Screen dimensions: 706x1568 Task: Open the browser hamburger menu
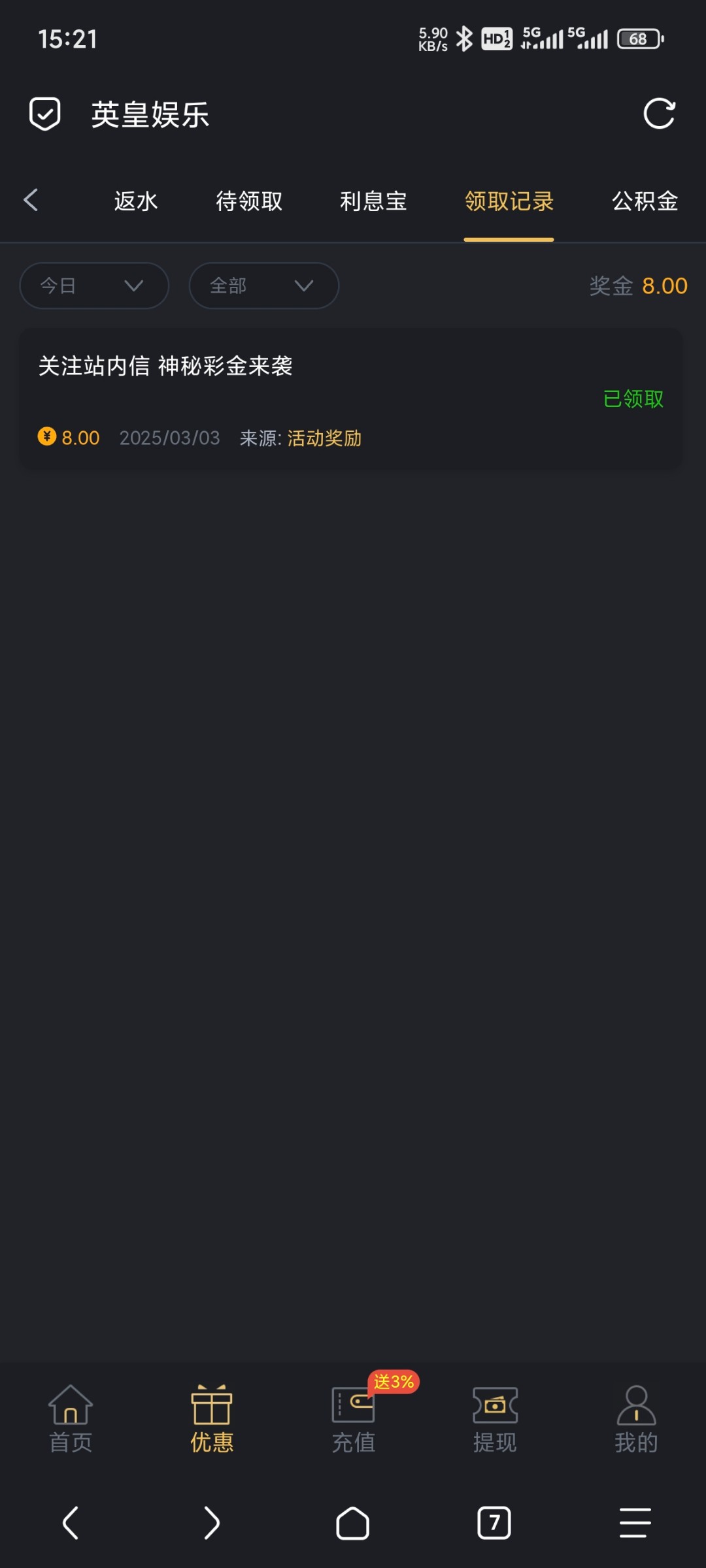coord(635,1524)
